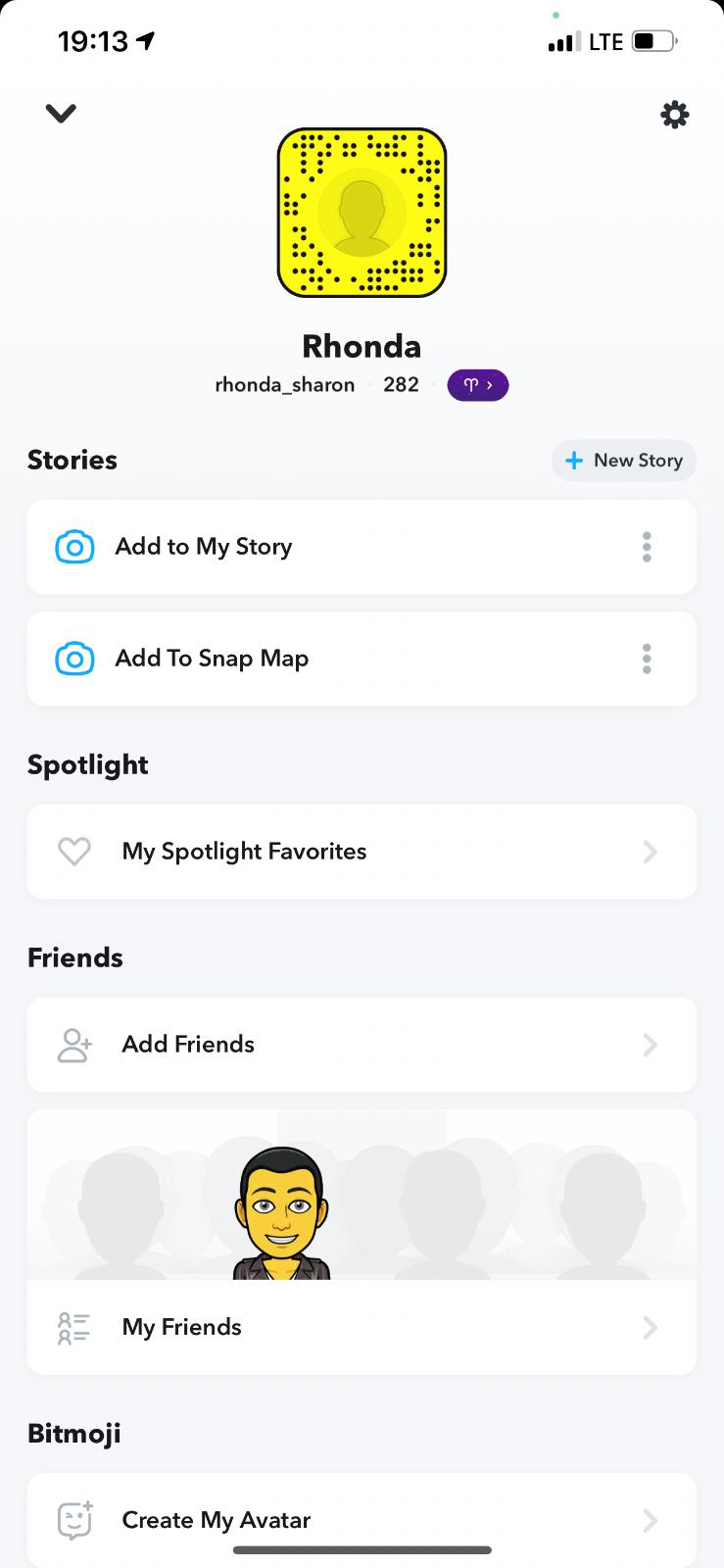Open the Snapcode profile picture
Screen dimensions: 724x1568
[x=362, y=213]
